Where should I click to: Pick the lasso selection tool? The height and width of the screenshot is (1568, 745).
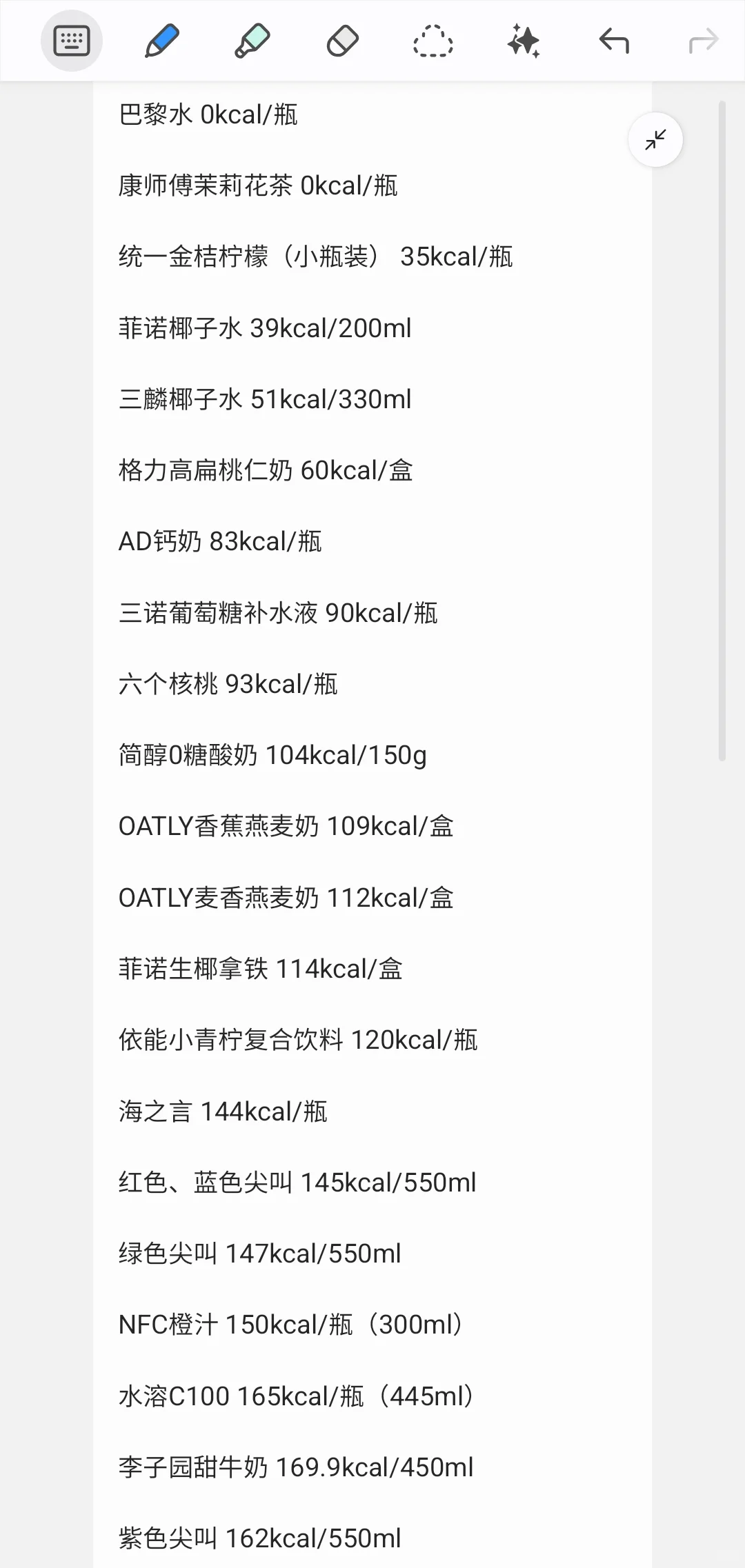pyautogui.click(x=433, y=41)
